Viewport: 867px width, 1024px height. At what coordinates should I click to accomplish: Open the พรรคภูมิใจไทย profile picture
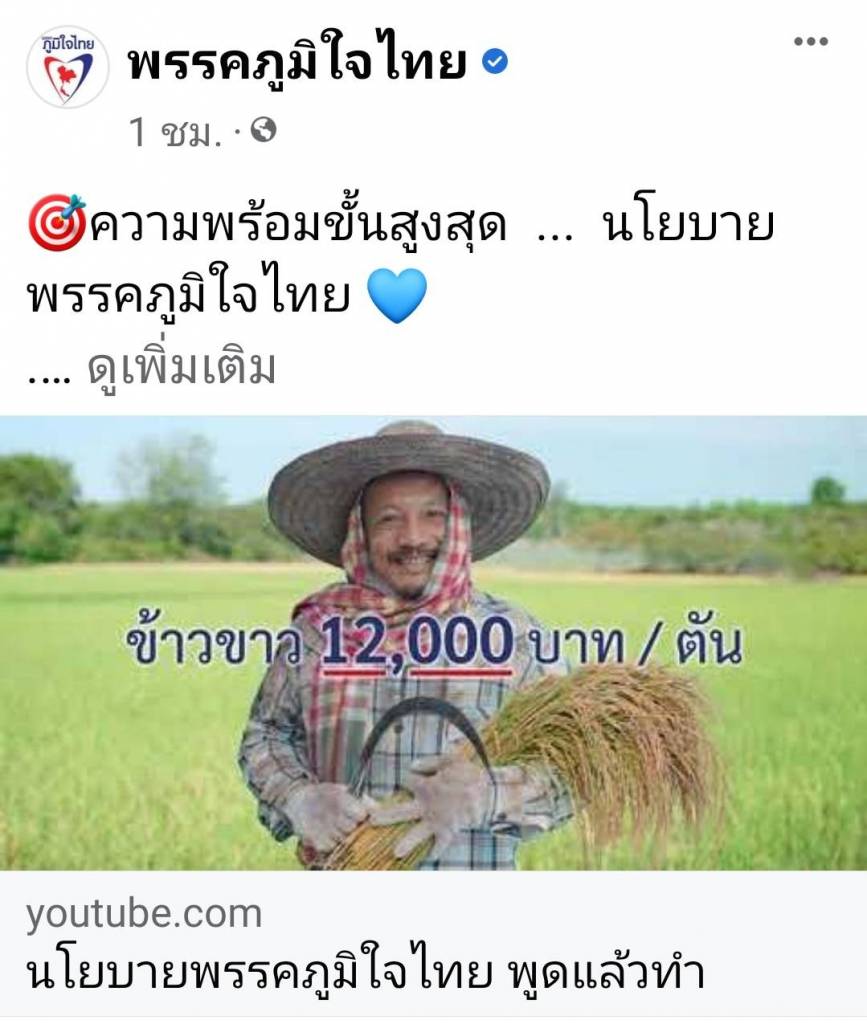(68, 67)
